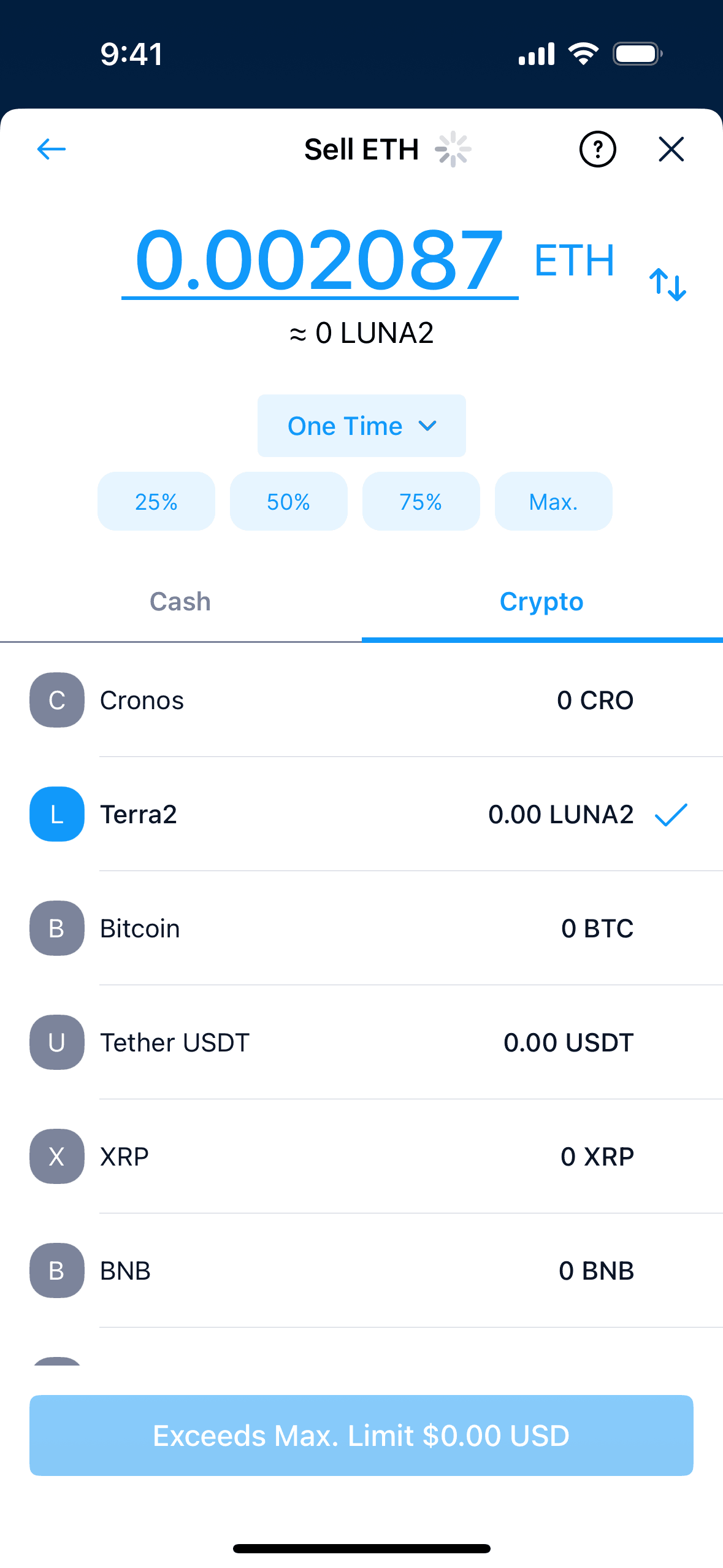Viewport: 723px width, 1568px height.
Task: Edit the 0.002087 ETH amount field
Action: coord(319,260)
